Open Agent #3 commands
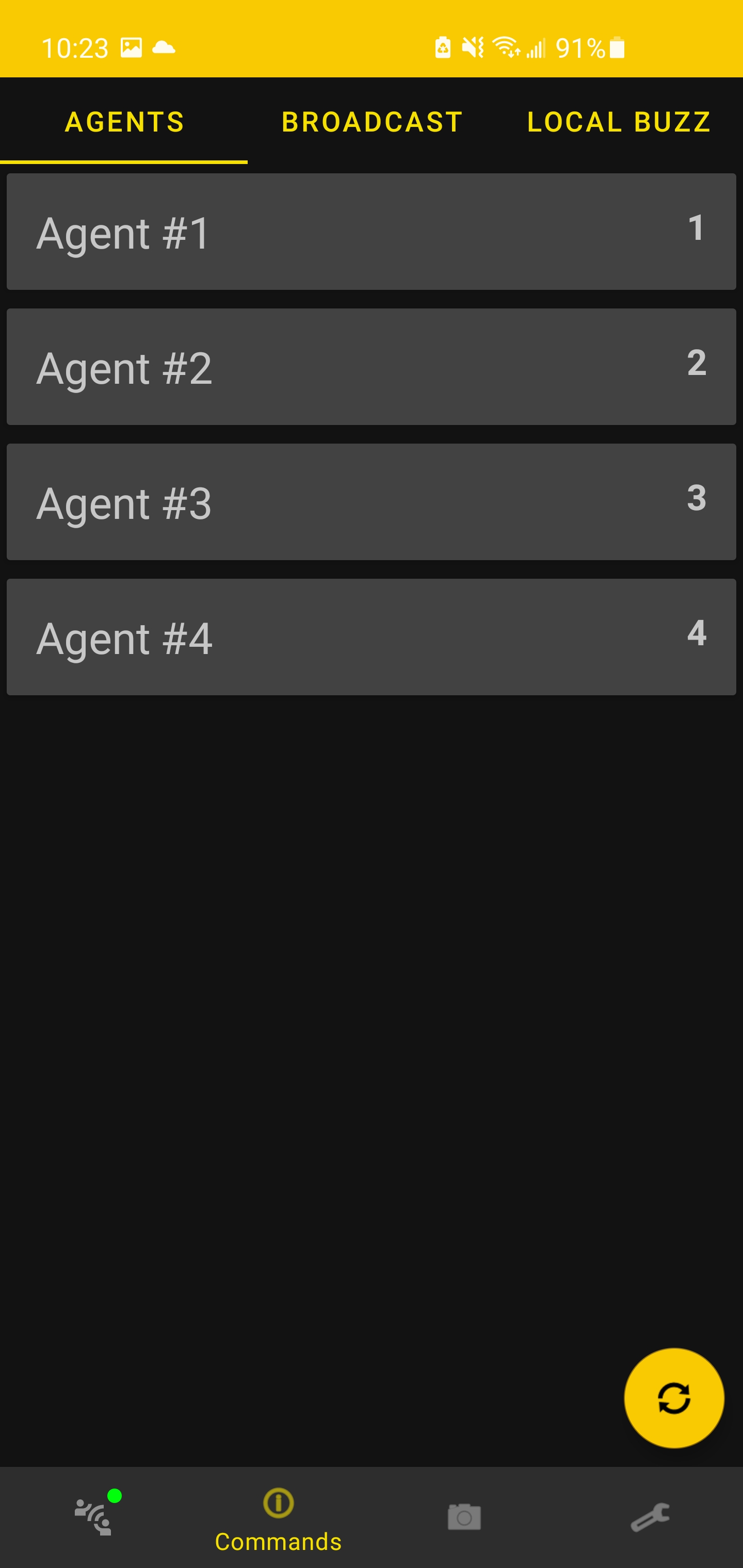 click(x=372, y=502)
